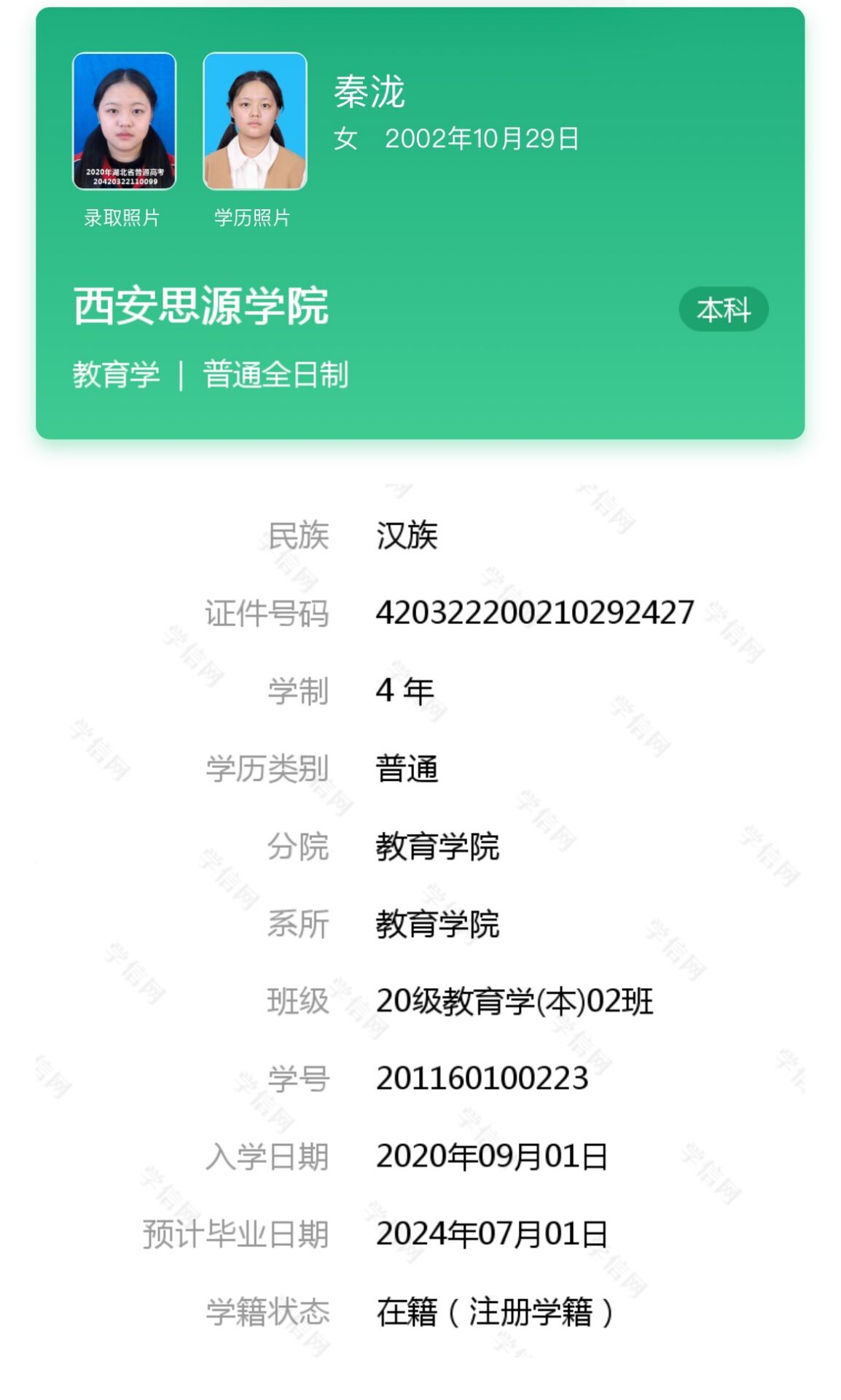The image size is (841, 1400).
Task: Enlarge the 学历照片 degree photo
Action: [x=254, y=121]
